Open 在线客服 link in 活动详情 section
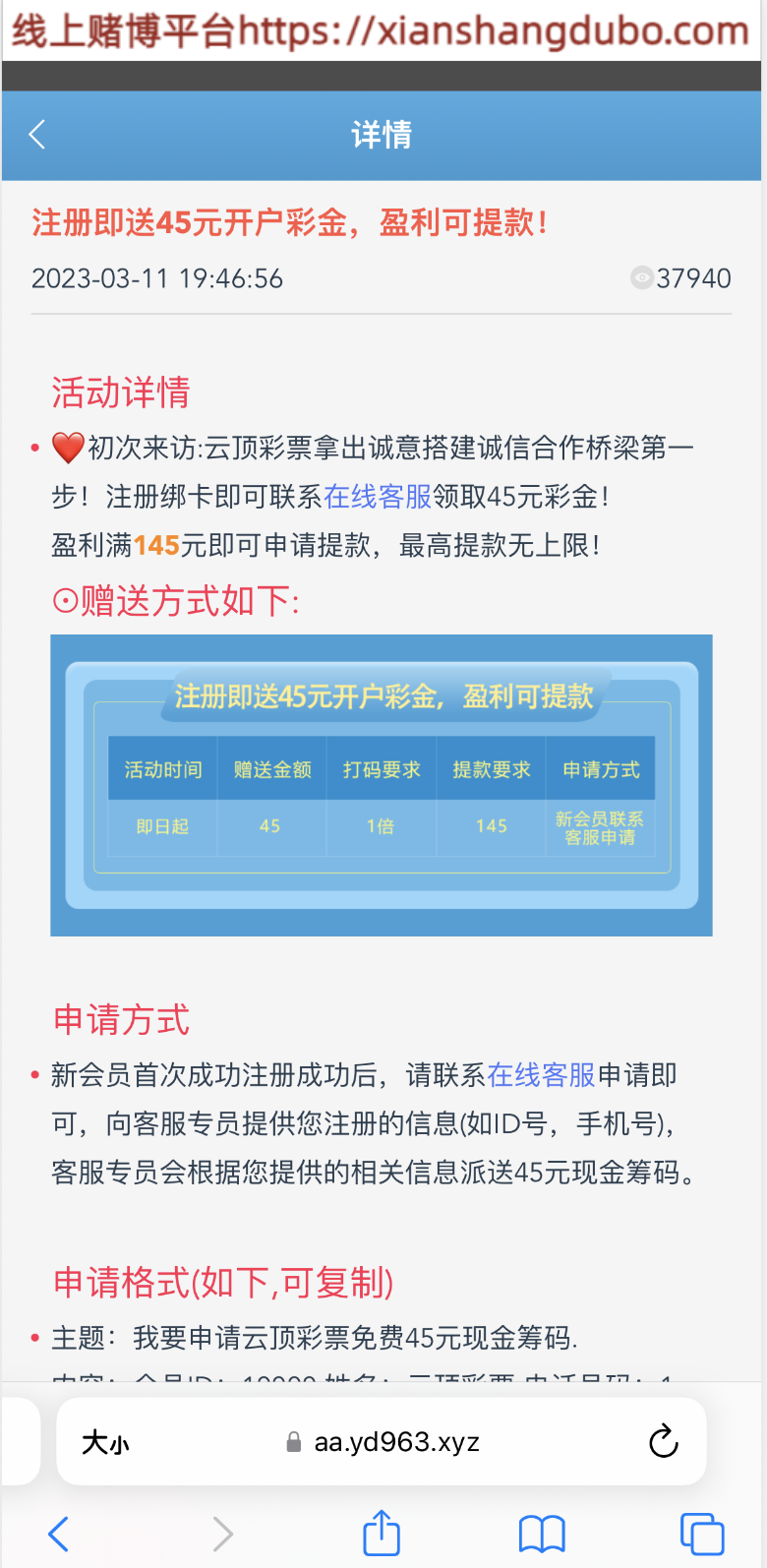This screenshot has height=1568, width=767. [378, 497]
